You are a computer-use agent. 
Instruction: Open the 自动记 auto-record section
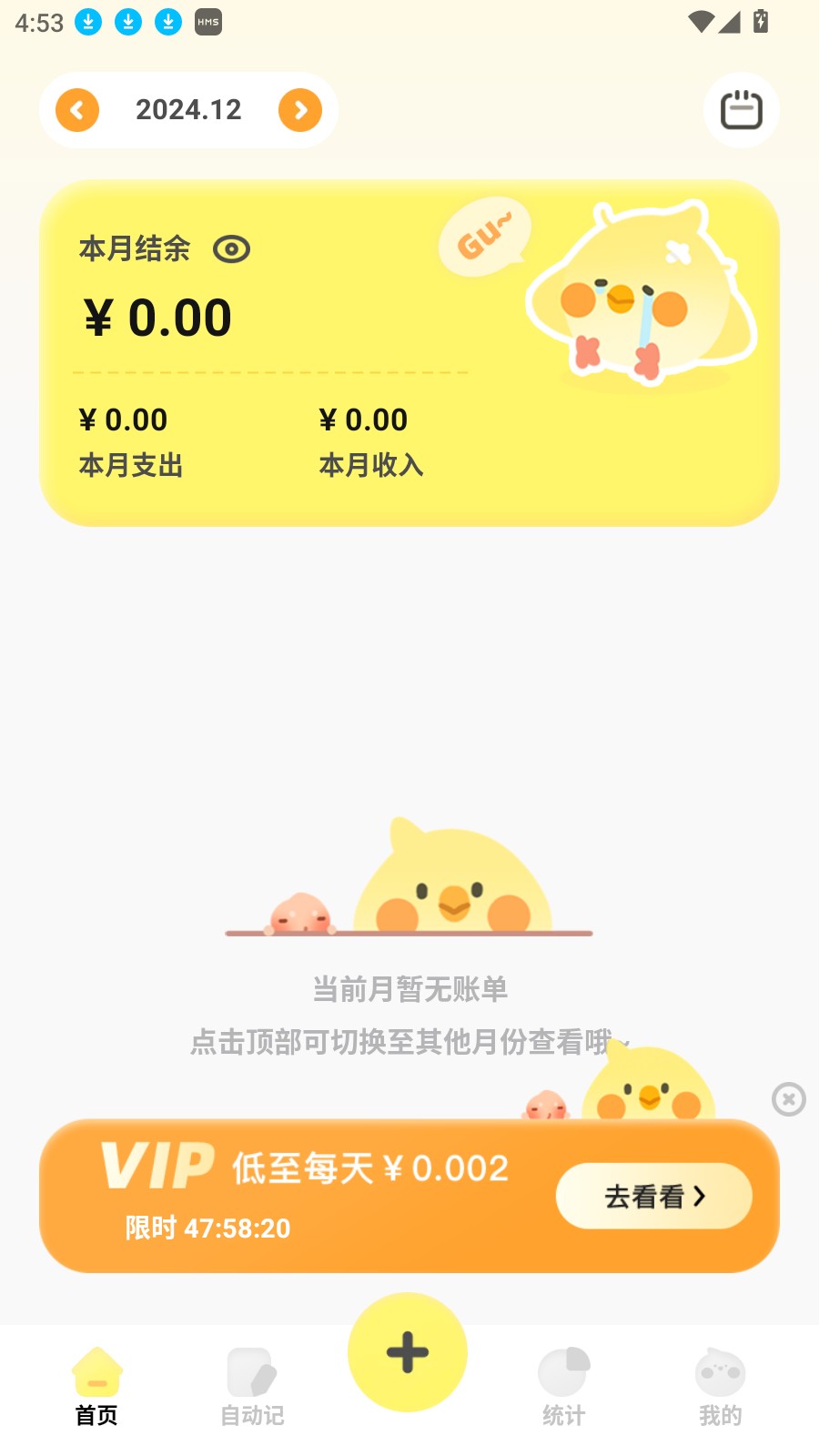click(x=250, y=1383)
